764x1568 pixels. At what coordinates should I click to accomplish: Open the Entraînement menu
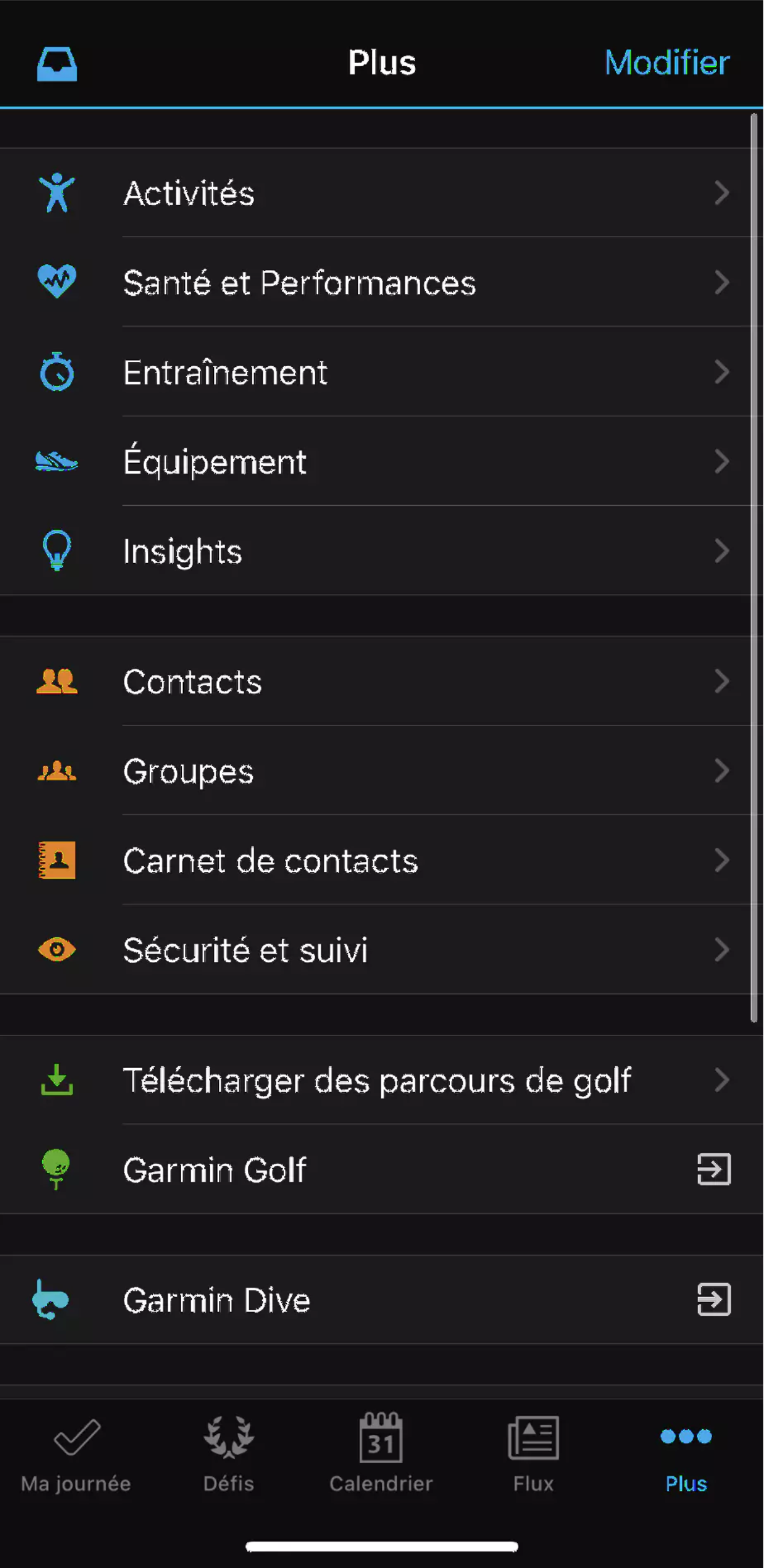click(380, 373)
